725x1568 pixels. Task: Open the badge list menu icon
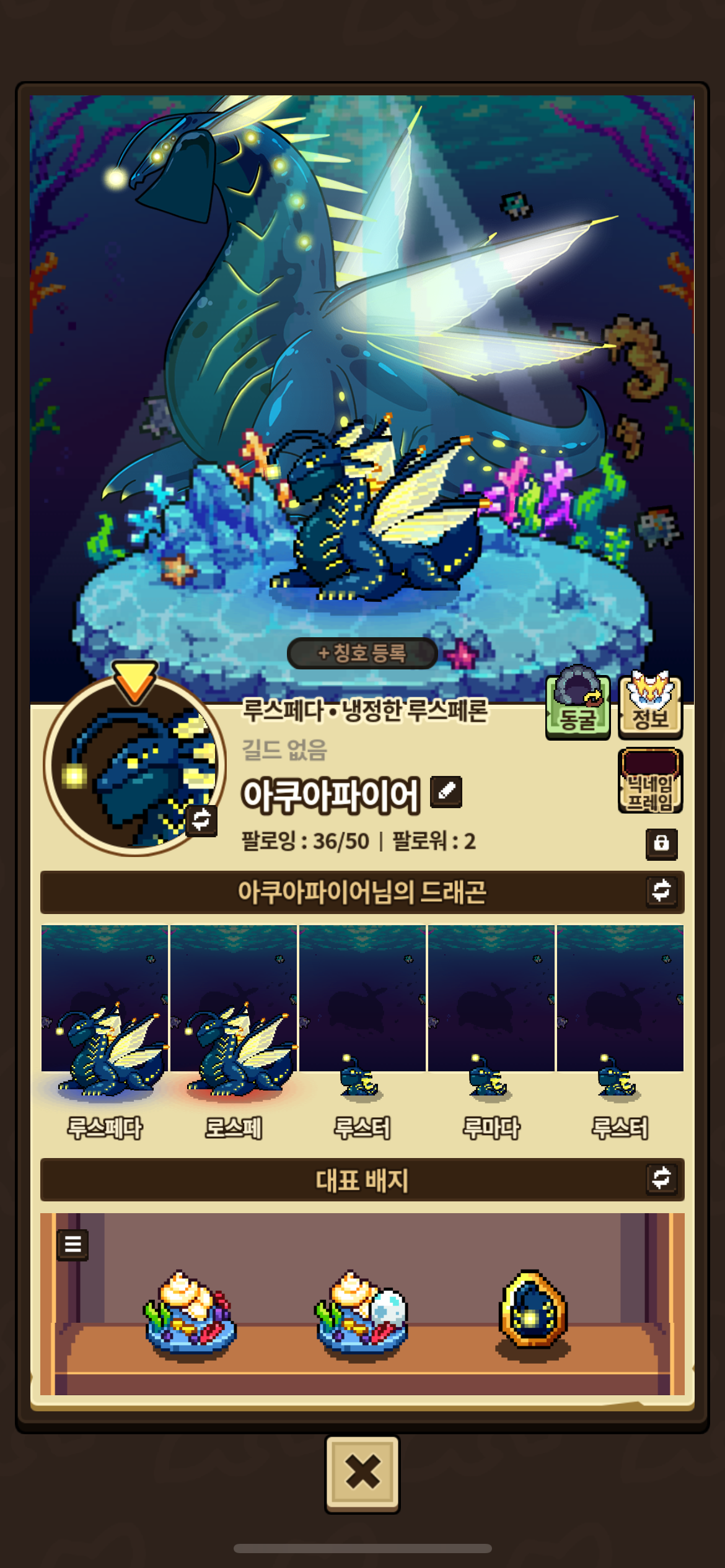(72, 1244)
